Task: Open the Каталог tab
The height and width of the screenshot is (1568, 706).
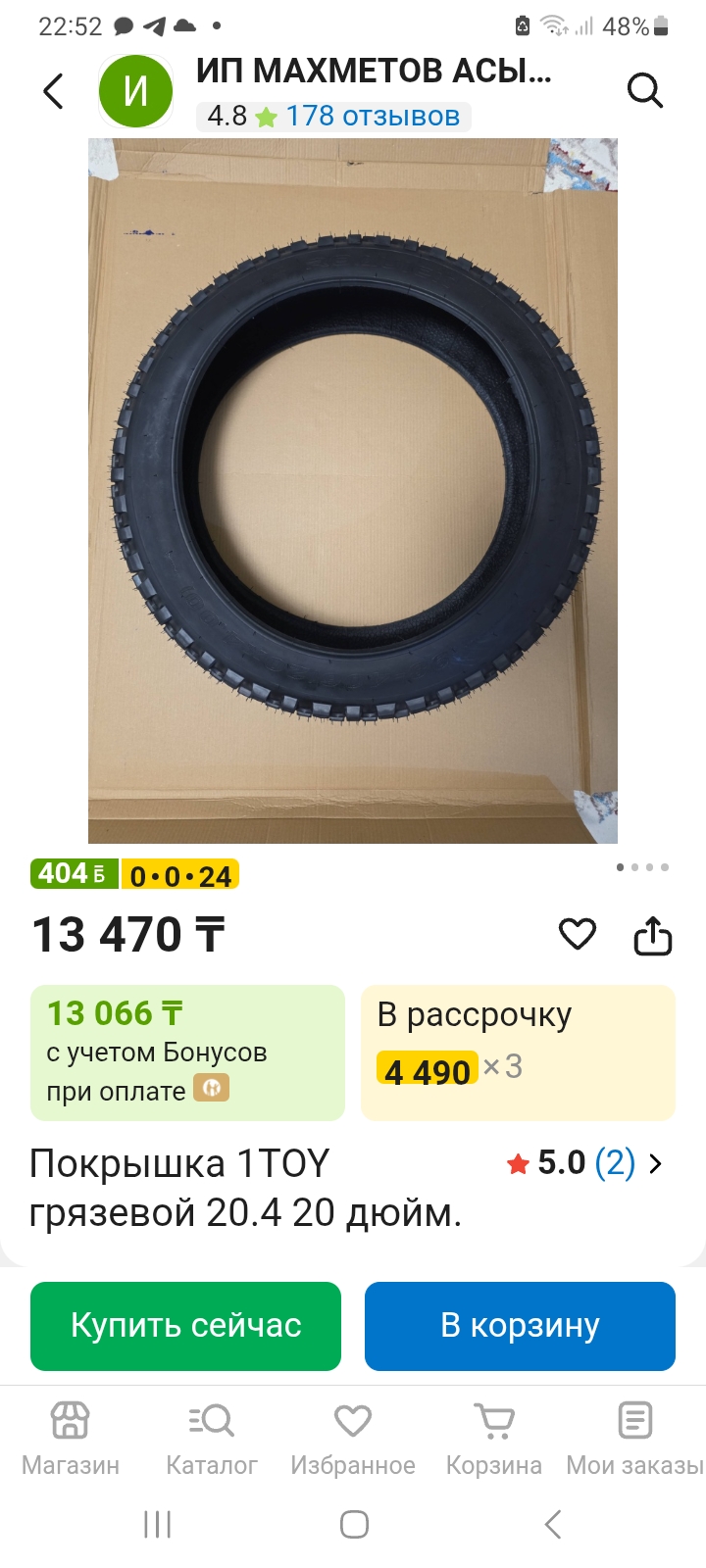Action: [212, 1438]
